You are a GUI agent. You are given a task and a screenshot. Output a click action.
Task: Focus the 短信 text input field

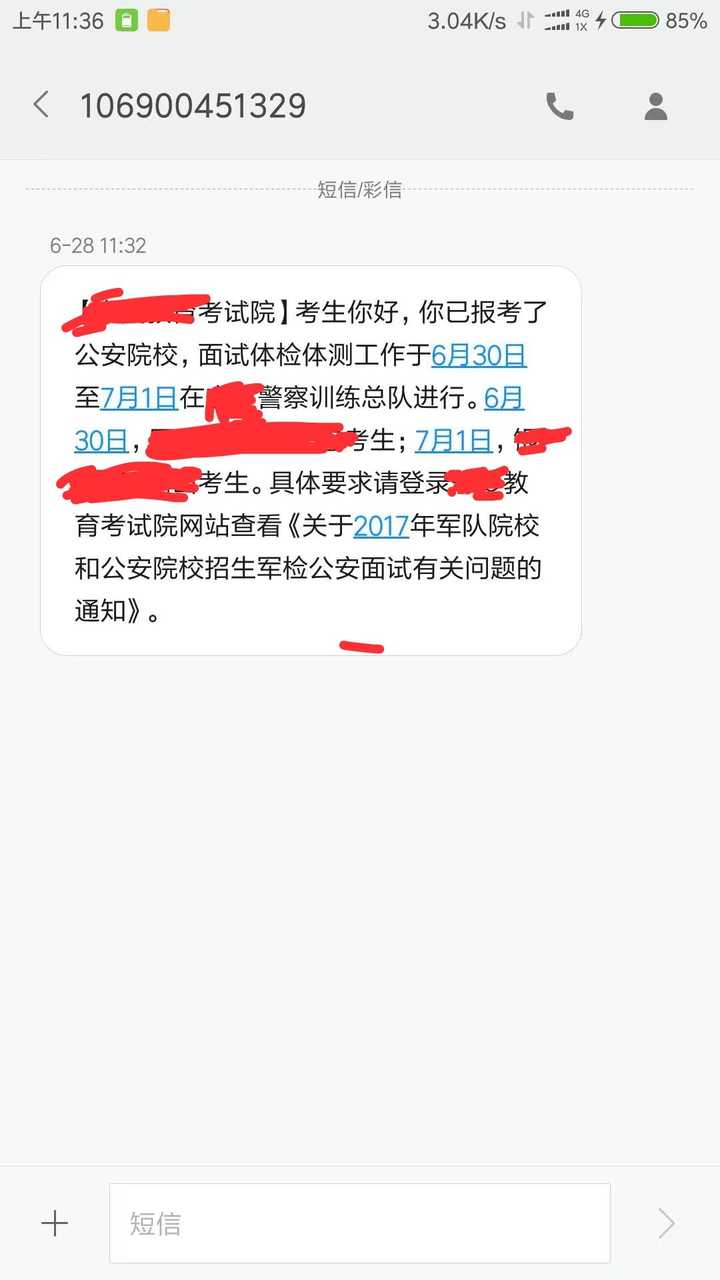point(360,1223)
